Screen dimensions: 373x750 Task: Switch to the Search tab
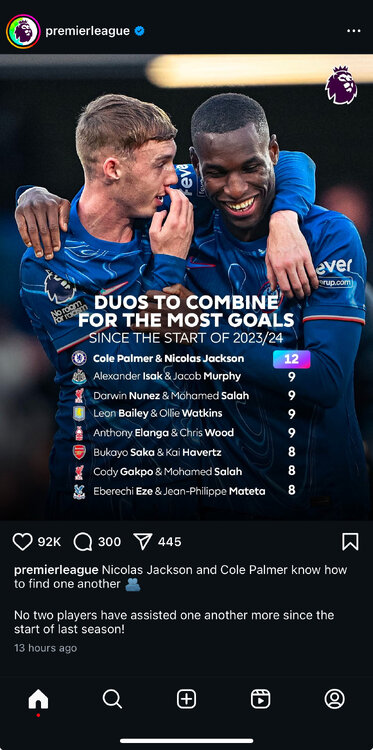(112, 699)
